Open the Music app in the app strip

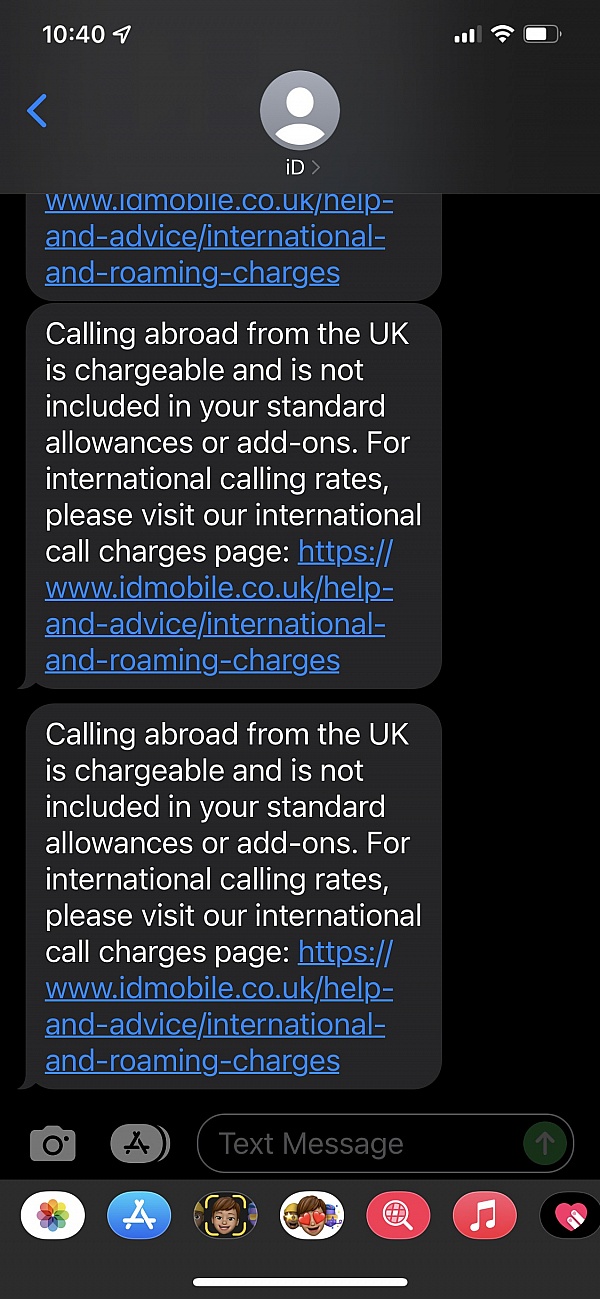[x=484, y=1216]
